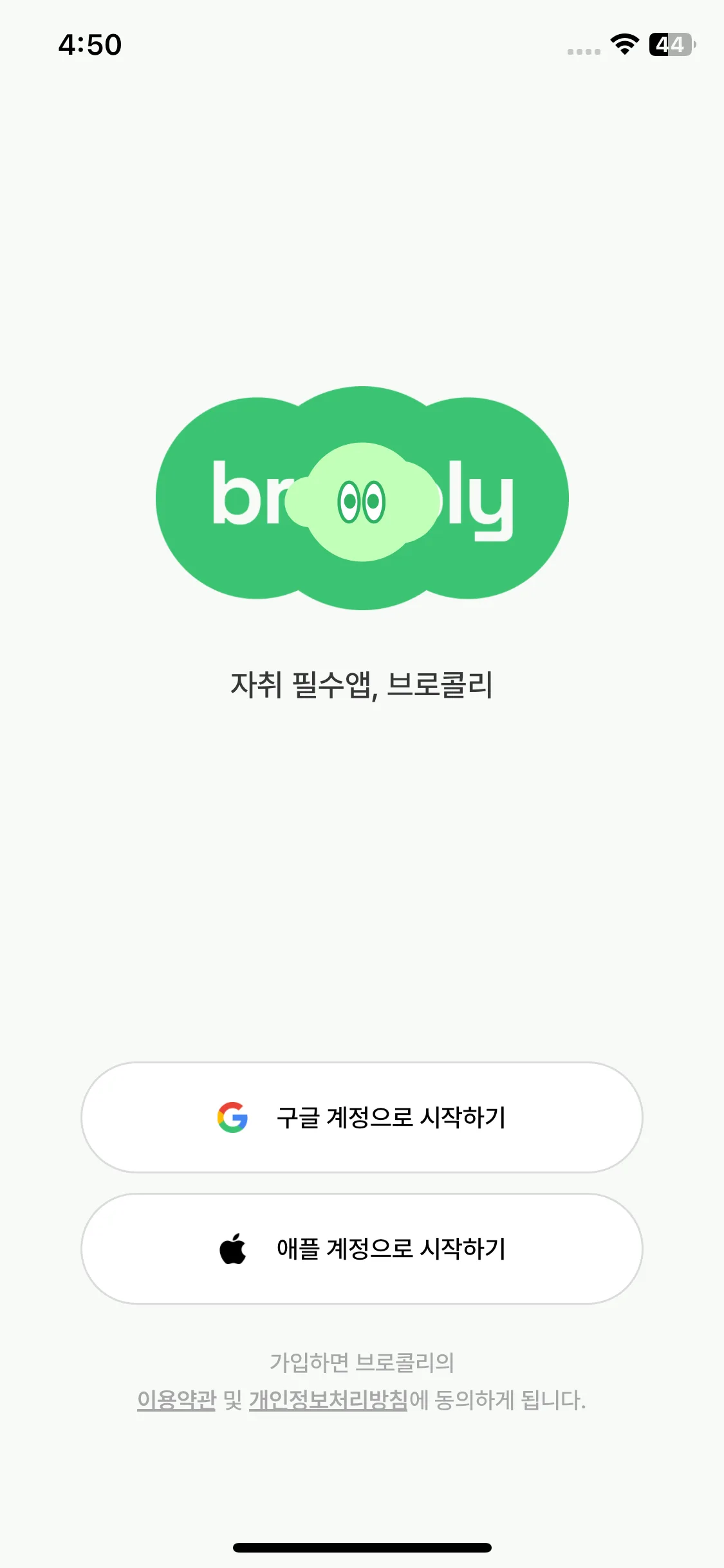
Task: Open the terms of service link (이용약관)
Action: (x=176, y=1400)
